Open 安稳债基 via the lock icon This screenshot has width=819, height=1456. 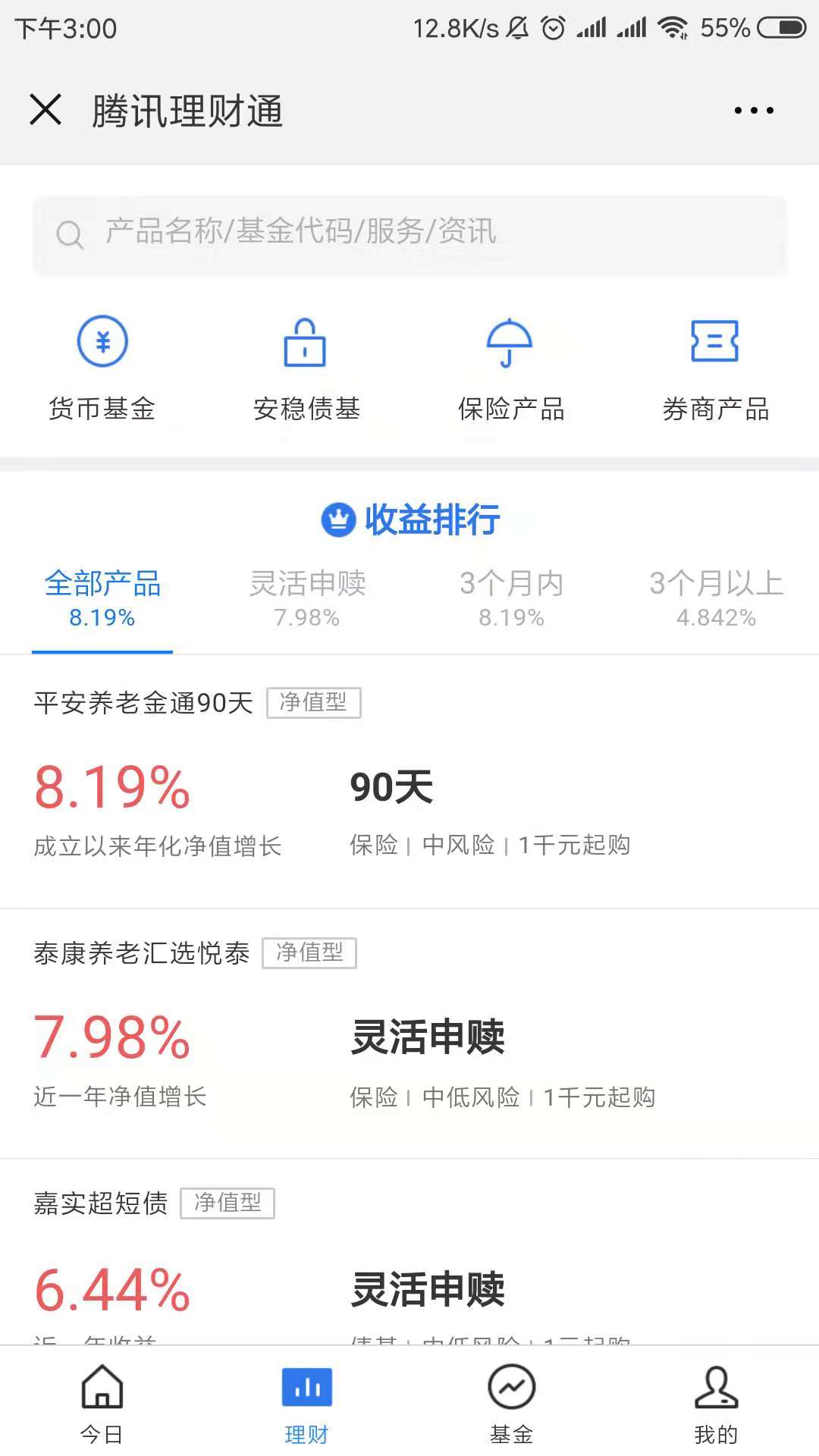[306, 341]
